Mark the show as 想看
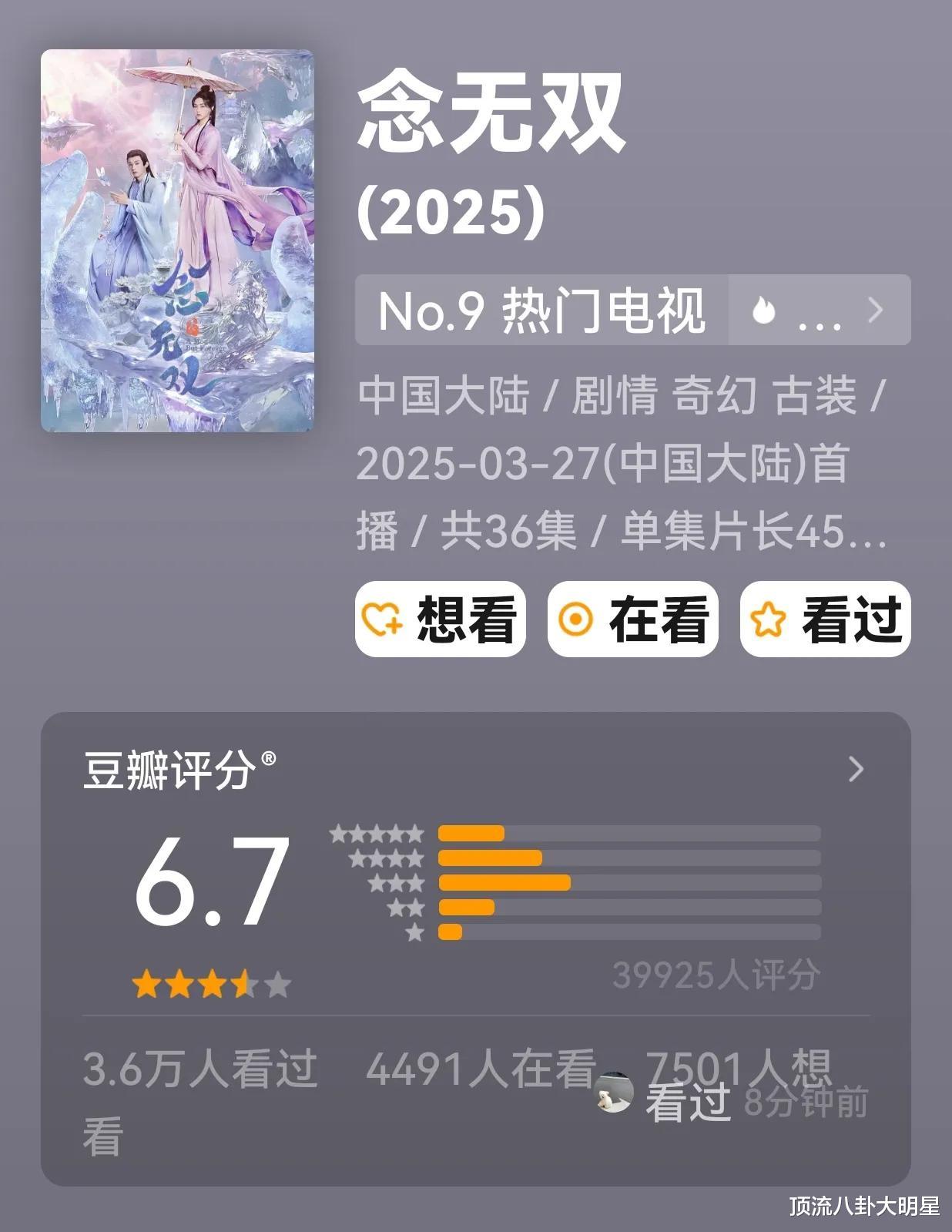The image size is (952, 1232). pos(441,619)
